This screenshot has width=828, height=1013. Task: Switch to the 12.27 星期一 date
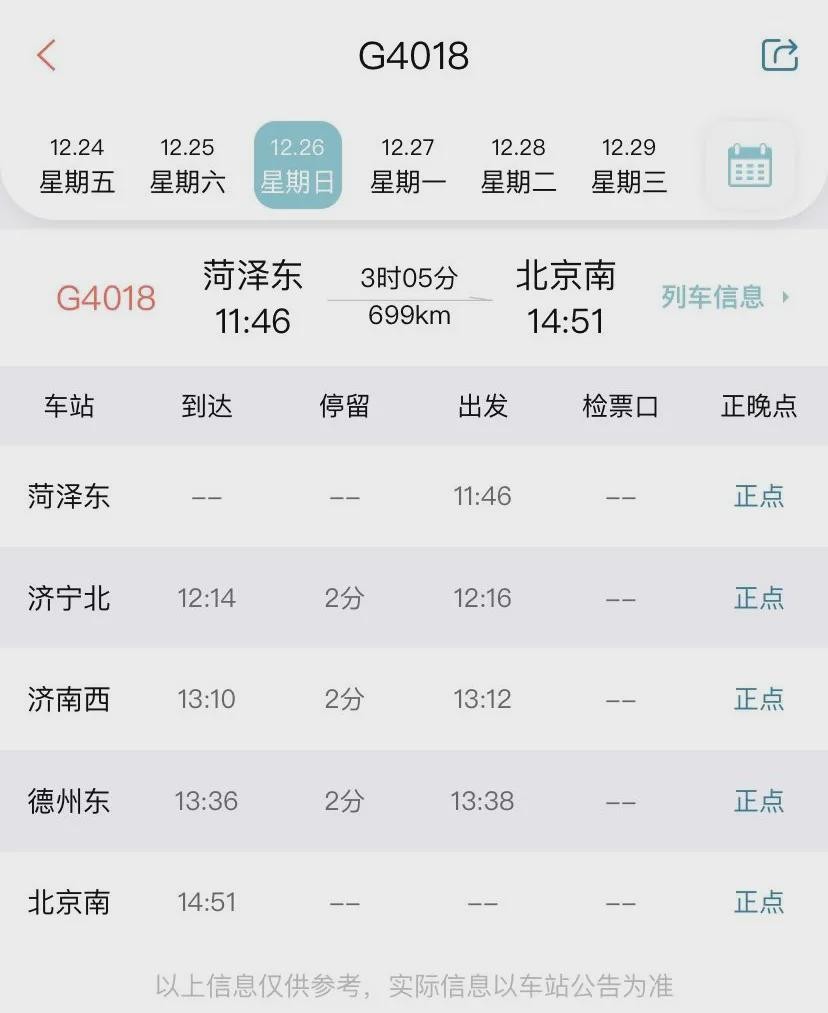[408, 165]
